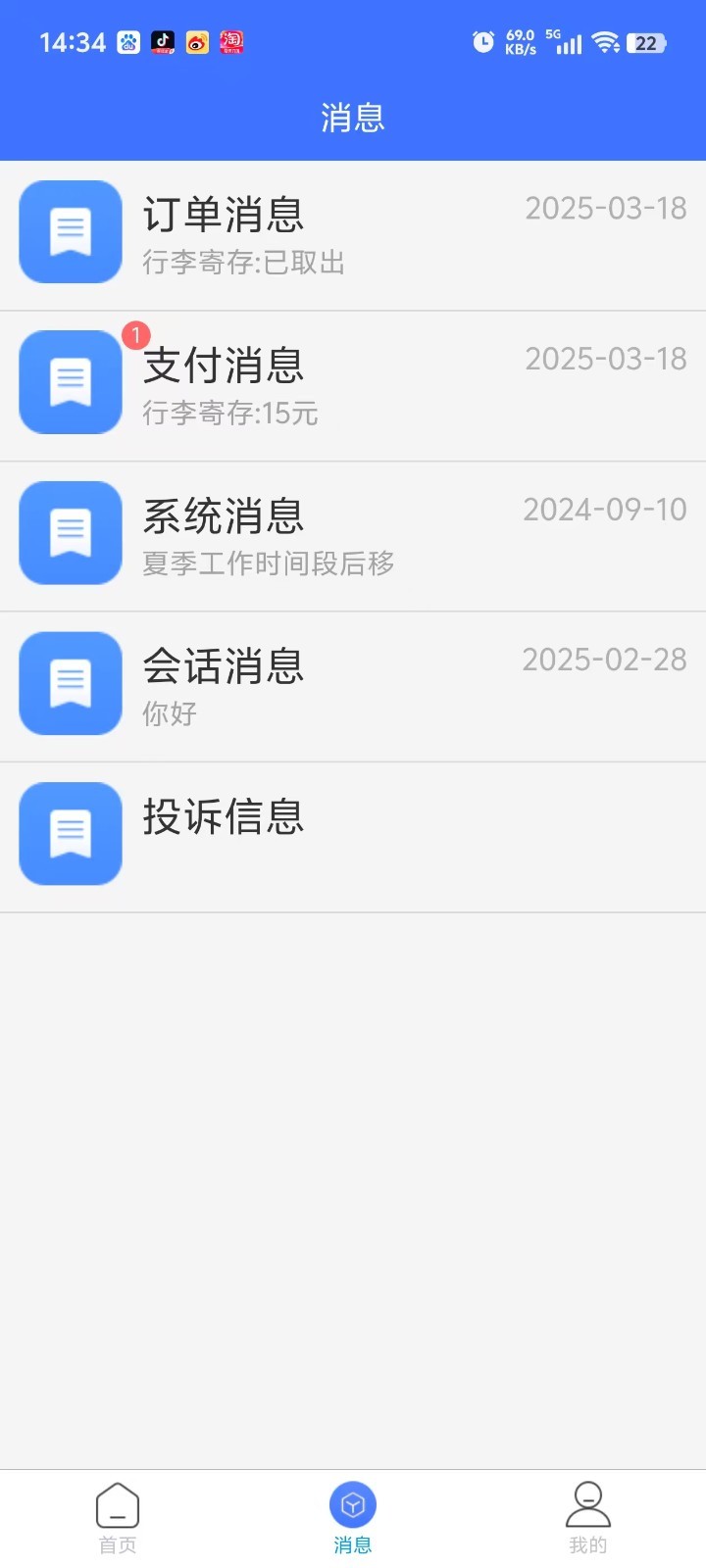
Task: Switch to the 首页 home tab
Action: pyautogui.click(x=118, y=1517)
